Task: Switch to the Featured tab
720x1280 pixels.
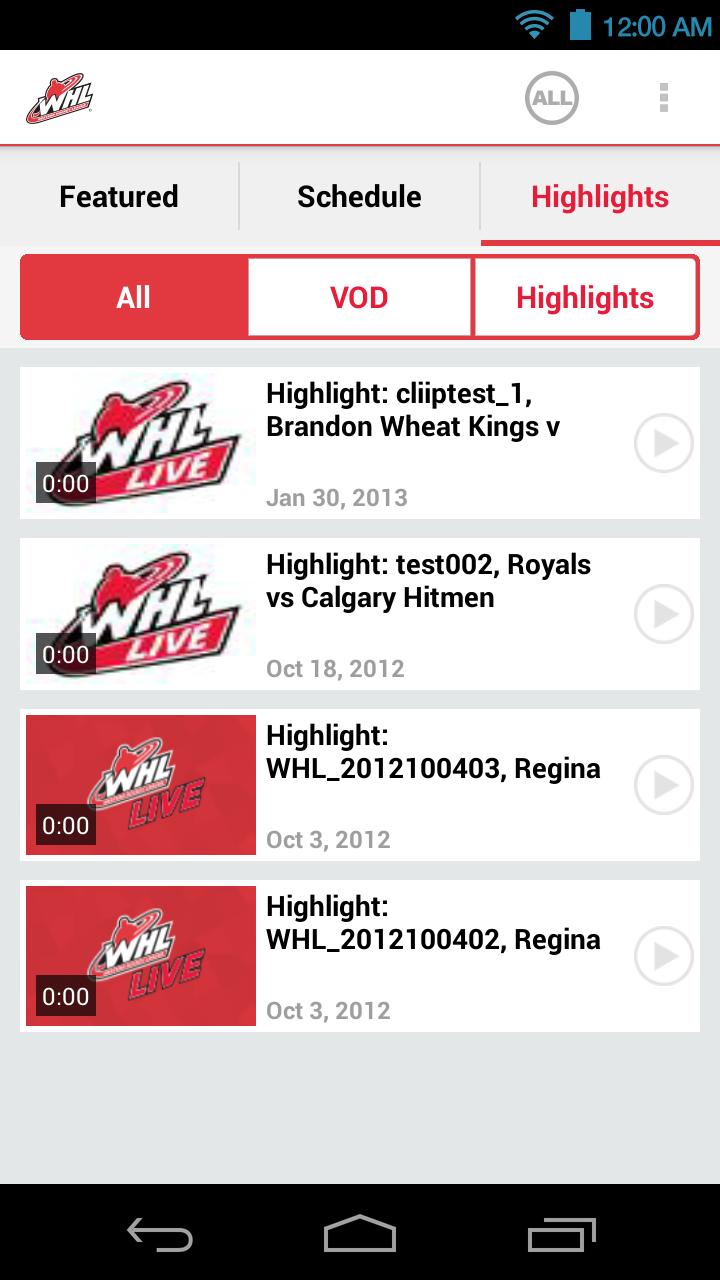Action: coord(118,196)
